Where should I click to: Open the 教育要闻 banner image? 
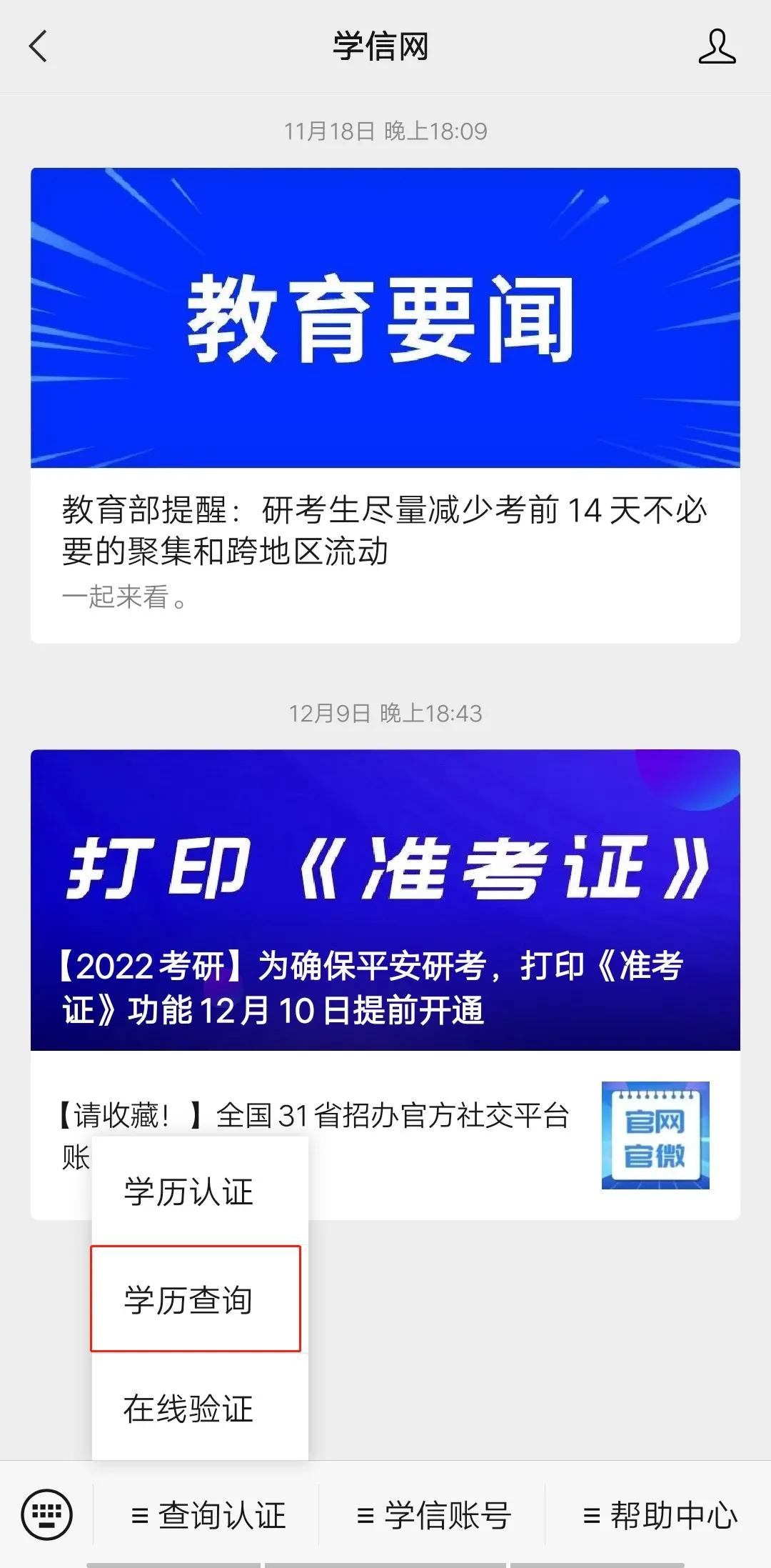coord(385,318)
